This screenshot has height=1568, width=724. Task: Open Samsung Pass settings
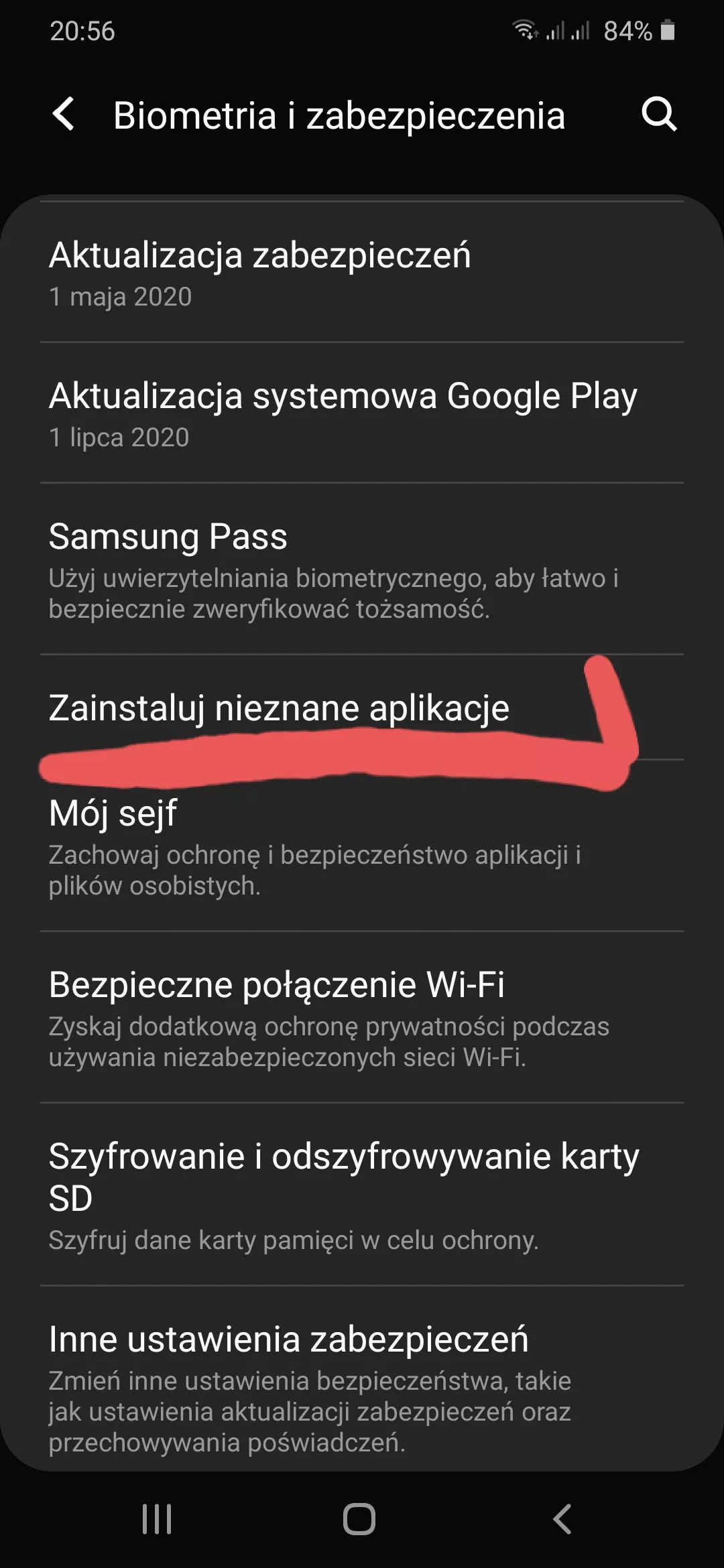coord(362,570)
